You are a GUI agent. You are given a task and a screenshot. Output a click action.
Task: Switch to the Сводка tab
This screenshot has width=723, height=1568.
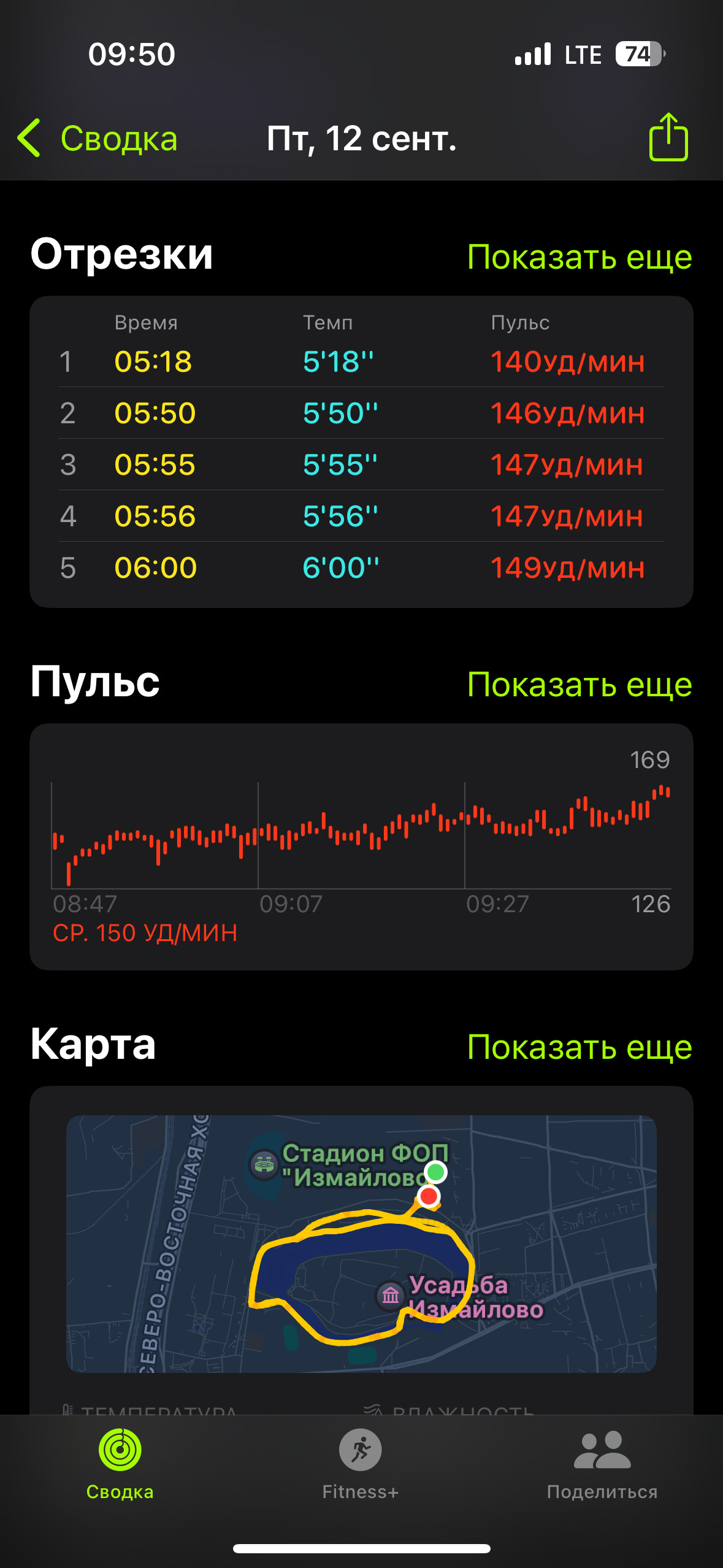click(120, 1464)
